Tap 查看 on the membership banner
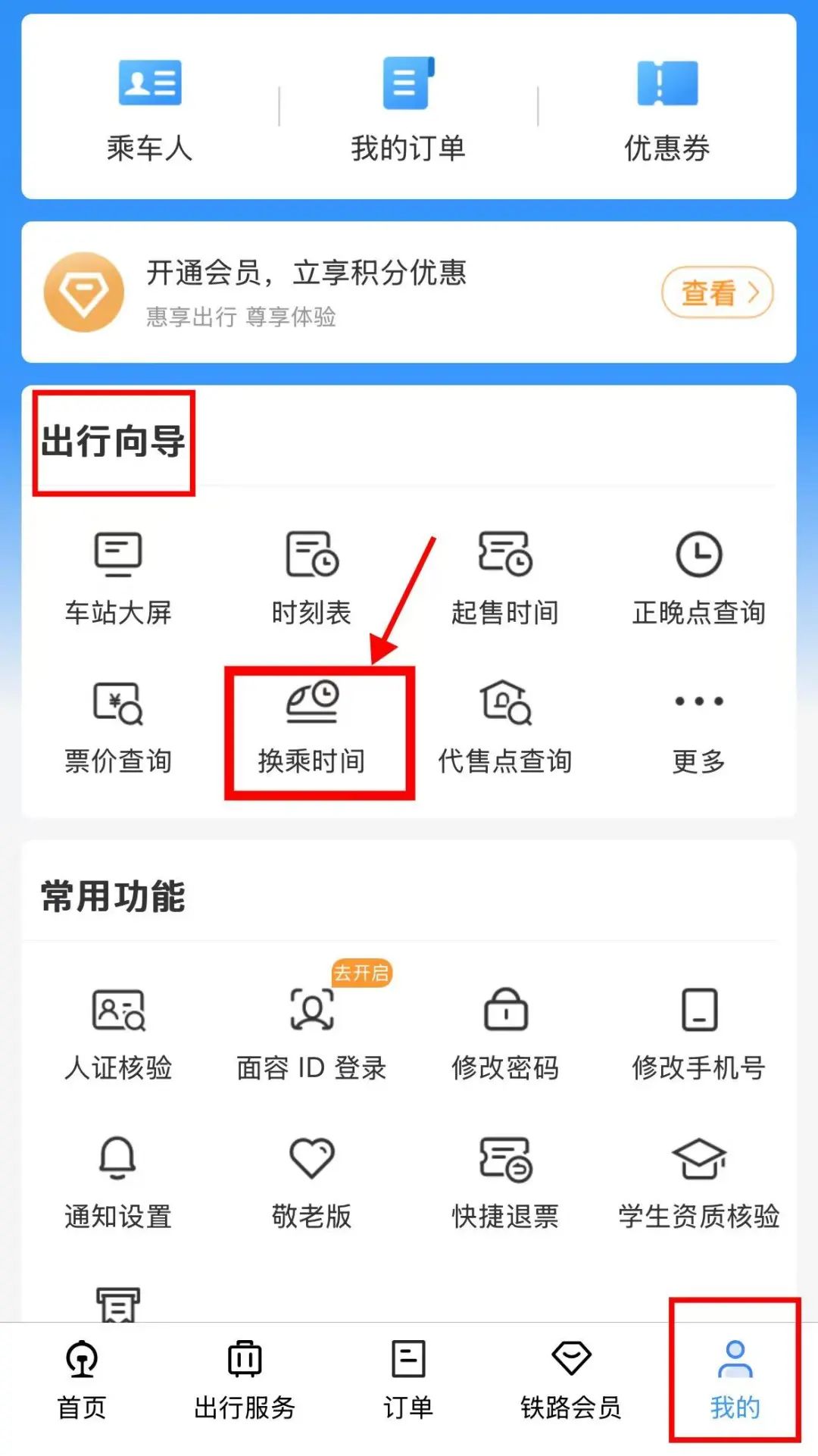The height and width of the screenshot is (1456, 818). (717, 292)
